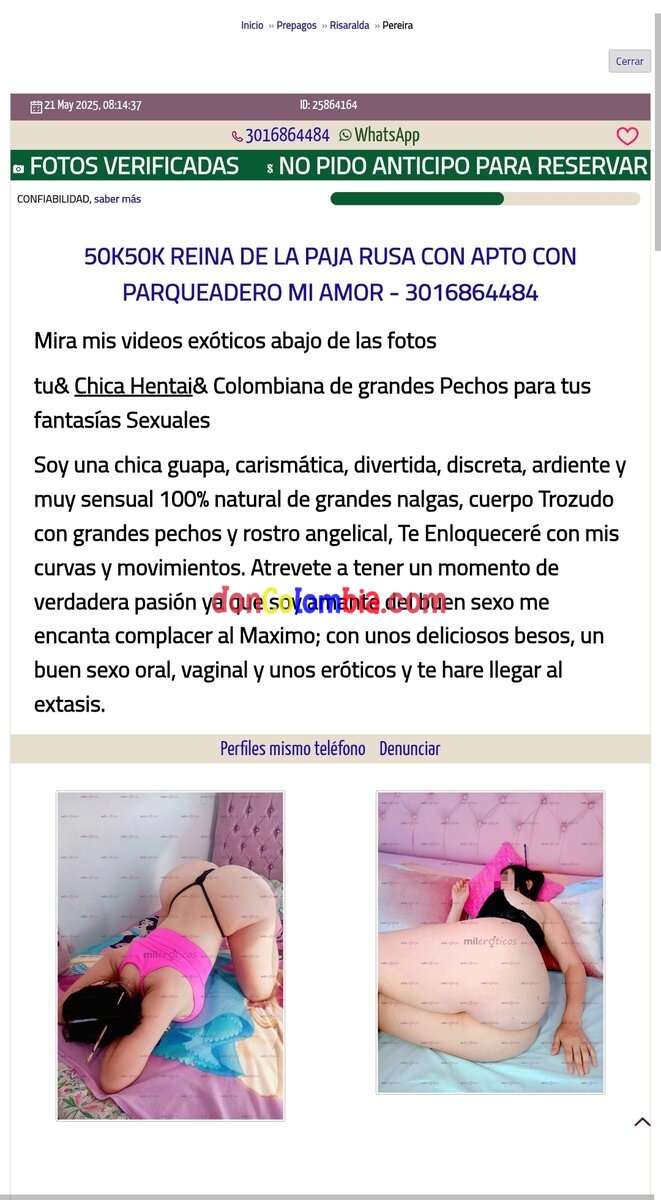Open the second photo on the right
The image size is (661, 1200).
[x=490, y=942]
